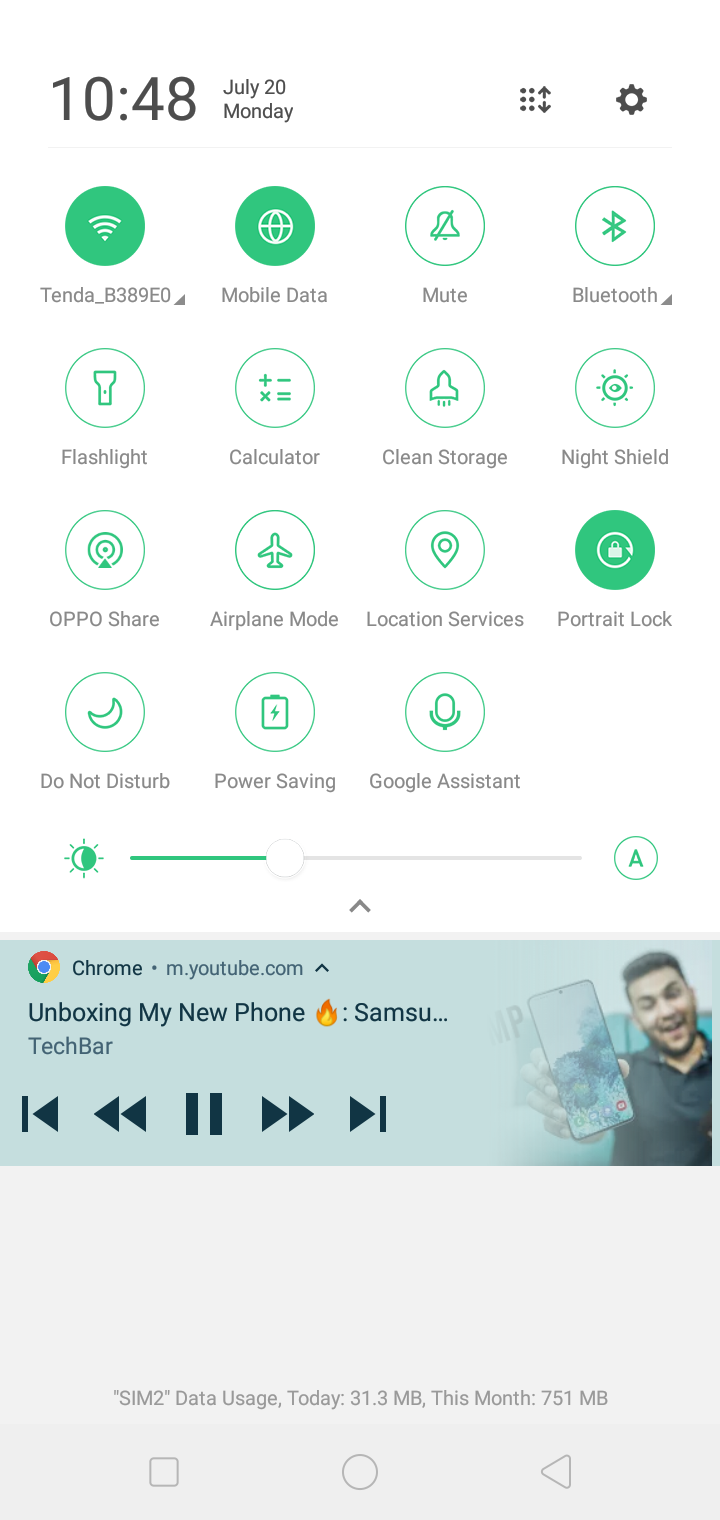This screenshot has width=720, height=1520.
Task: Turn off Wi-Fi Tenda_B389E0
Action: [105, 227]
